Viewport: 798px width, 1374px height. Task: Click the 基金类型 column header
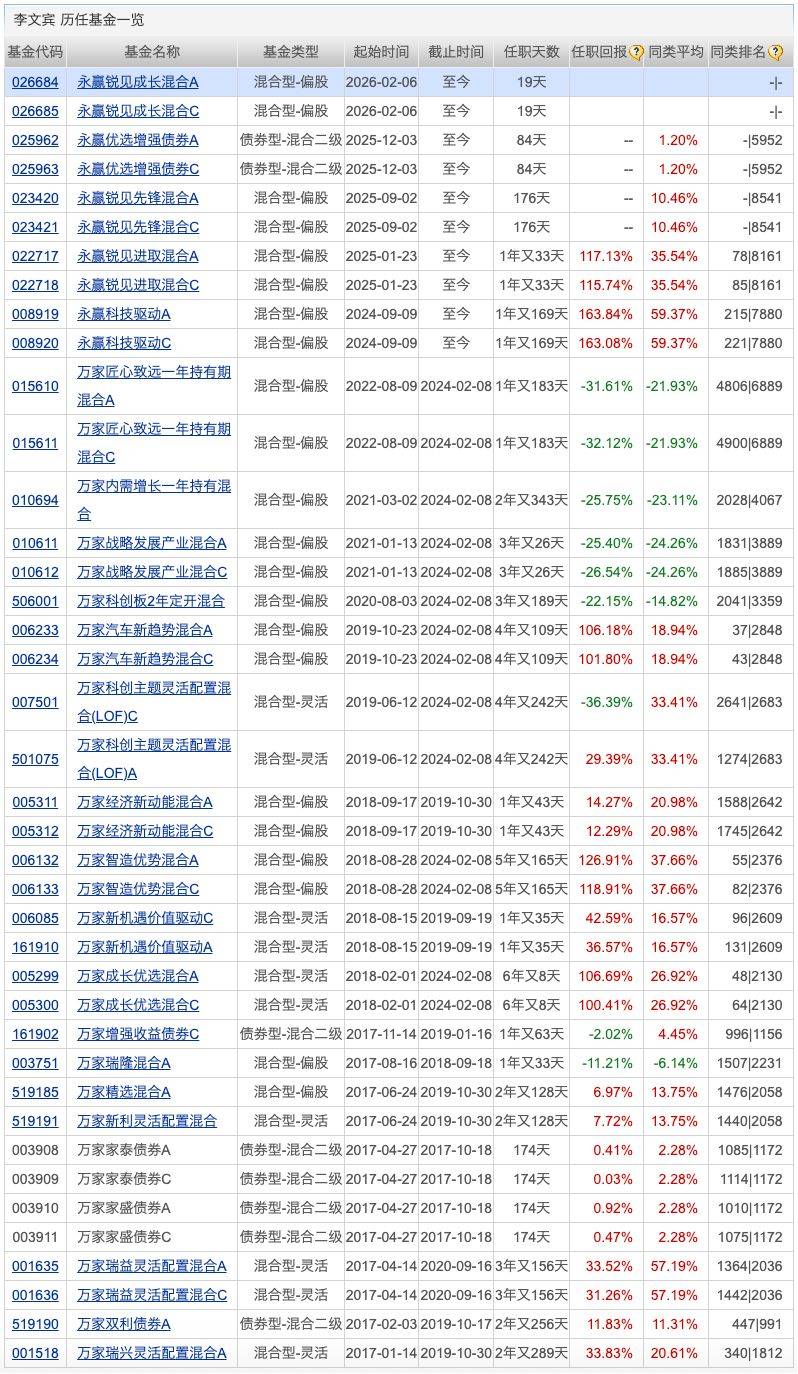pos(290,54)
